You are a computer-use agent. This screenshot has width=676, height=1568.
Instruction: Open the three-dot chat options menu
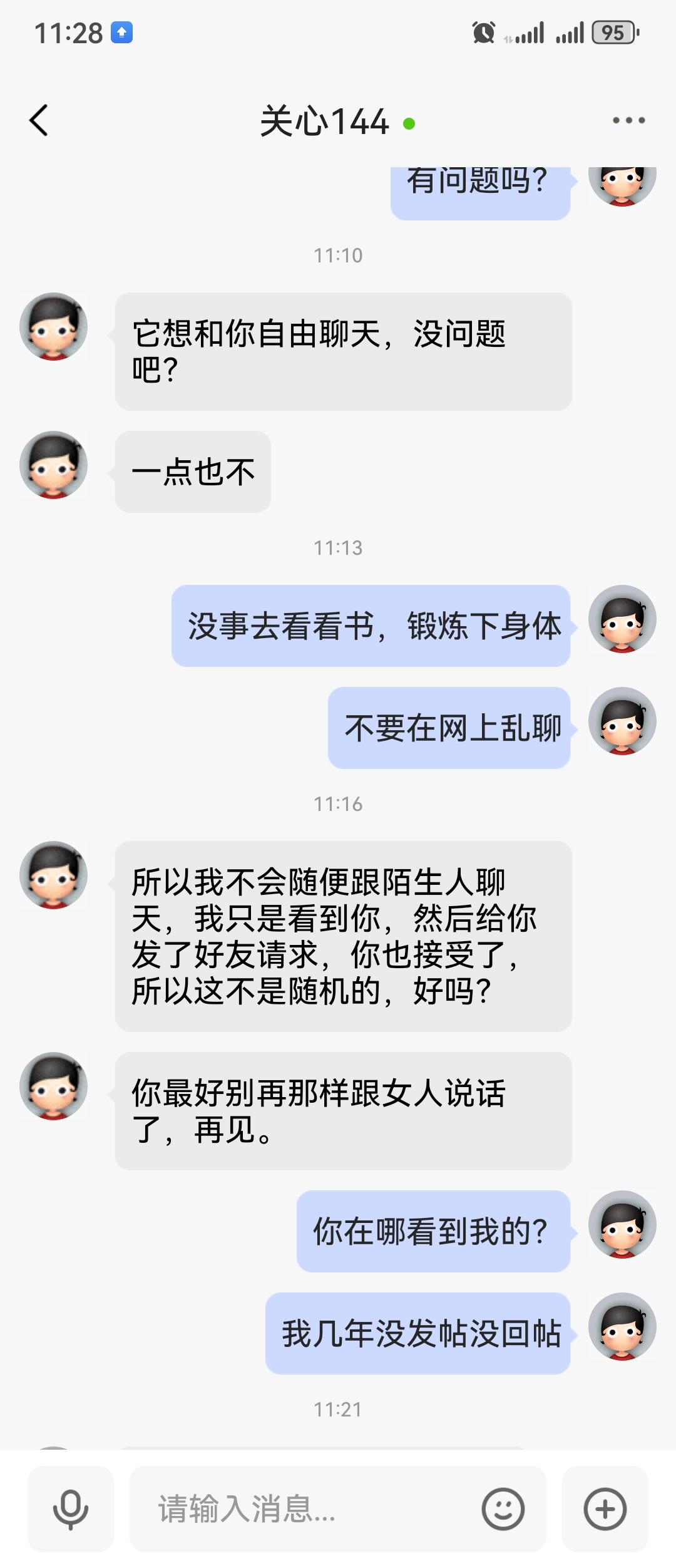[x=628, y=120]
